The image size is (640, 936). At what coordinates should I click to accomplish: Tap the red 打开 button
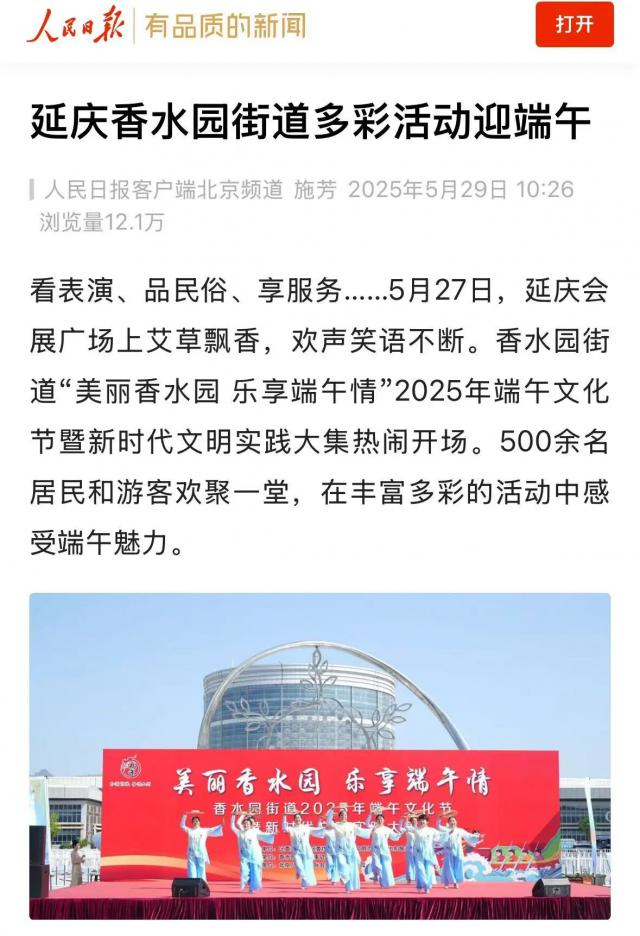574,25
